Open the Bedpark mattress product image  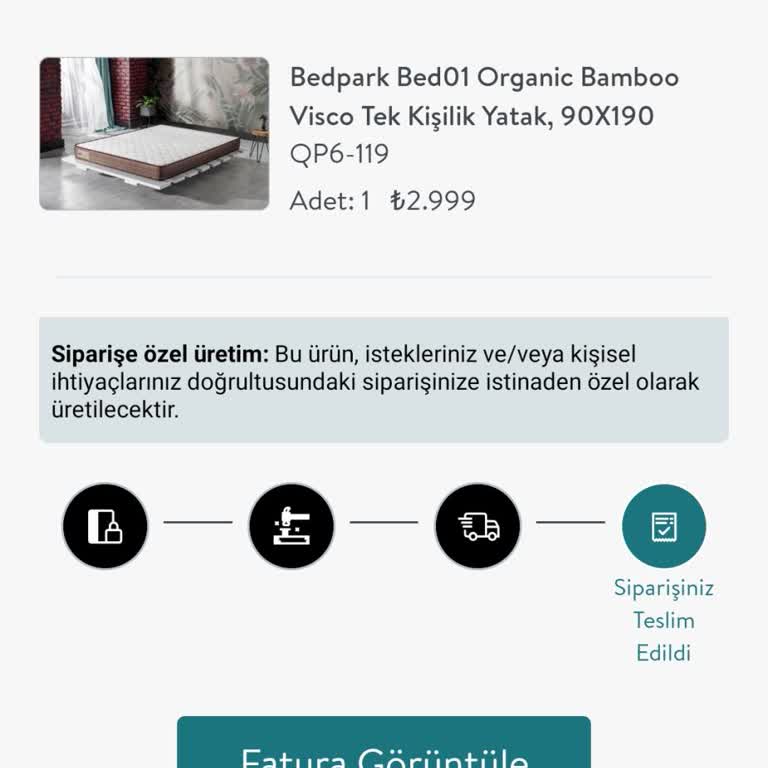point(154,134)
